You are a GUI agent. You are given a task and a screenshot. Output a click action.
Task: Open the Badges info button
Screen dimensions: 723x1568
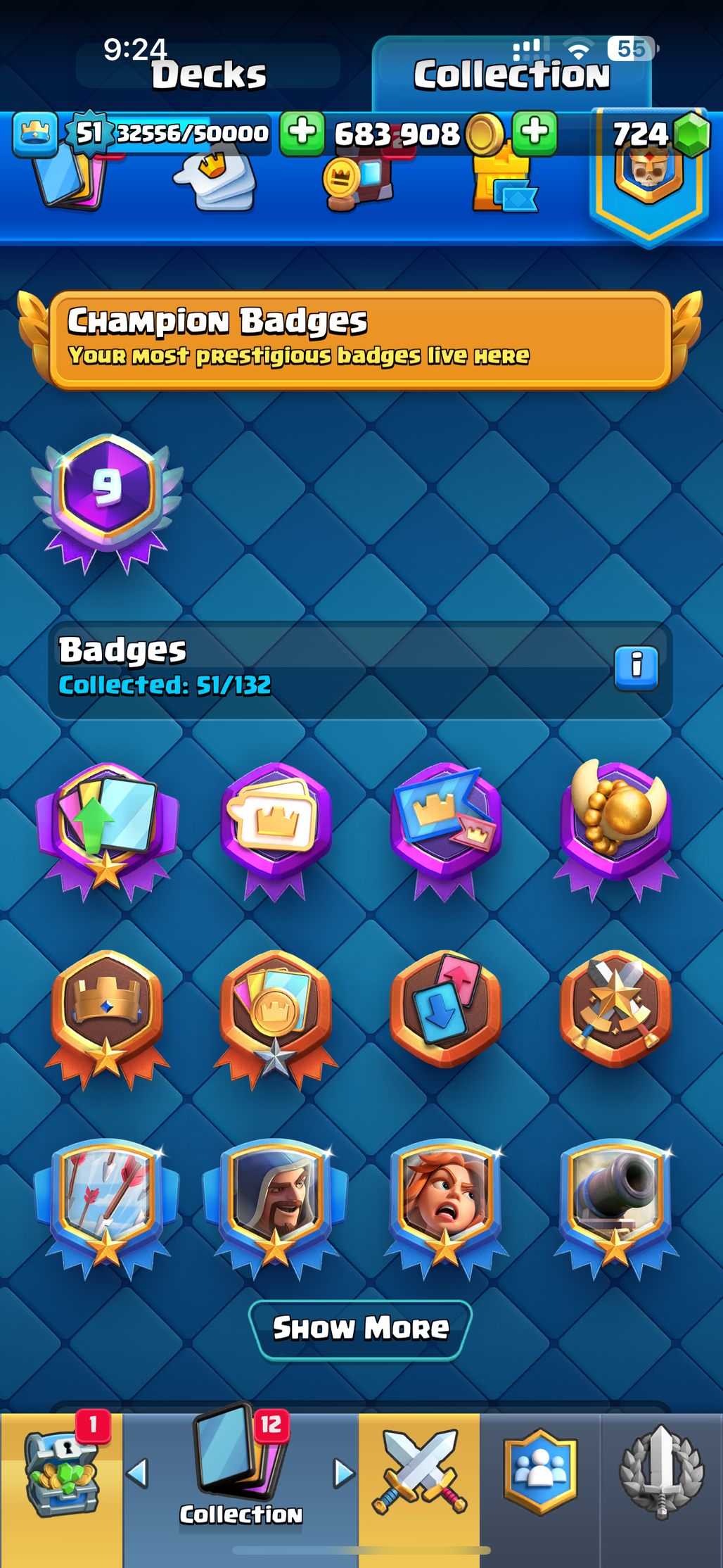636,667
